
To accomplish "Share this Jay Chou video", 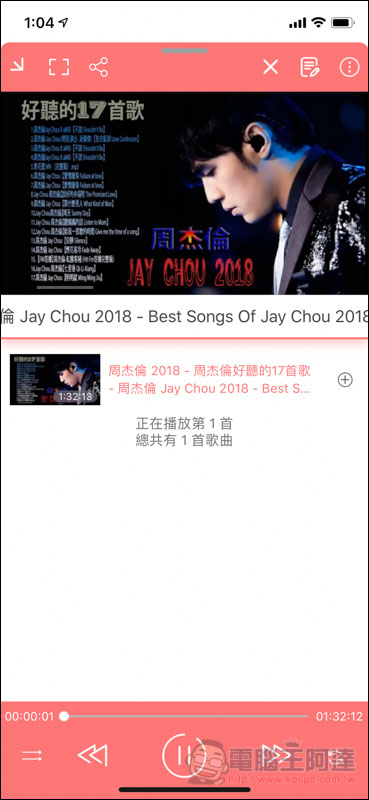I will coord(99,67).
